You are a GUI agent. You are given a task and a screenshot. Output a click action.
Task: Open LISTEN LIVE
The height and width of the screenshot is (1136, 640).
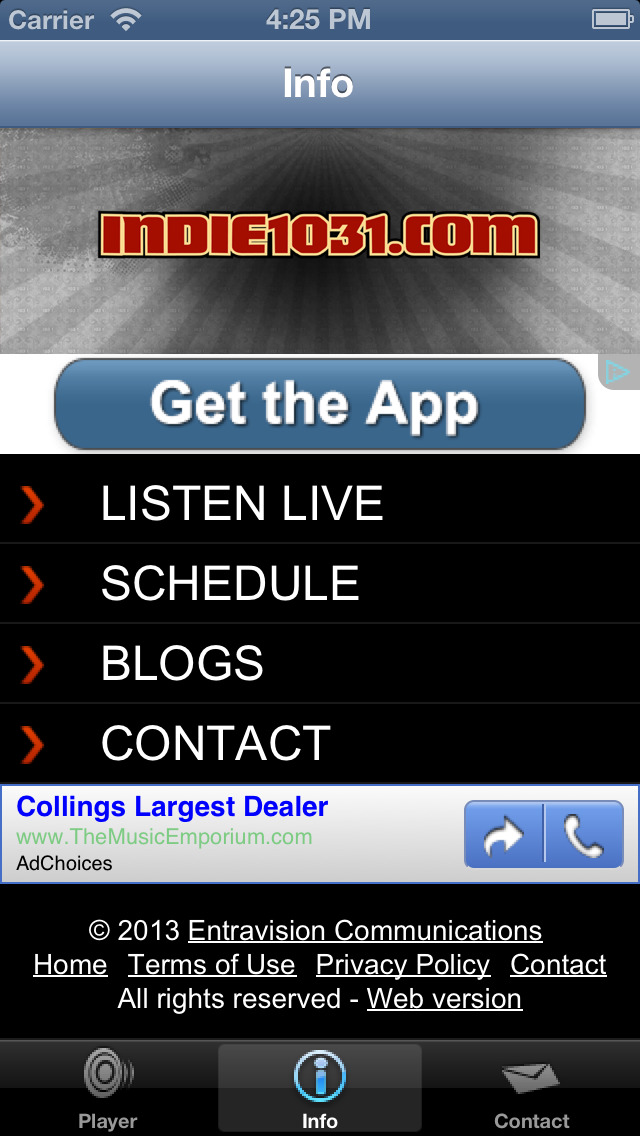click(x=320, y=504)
